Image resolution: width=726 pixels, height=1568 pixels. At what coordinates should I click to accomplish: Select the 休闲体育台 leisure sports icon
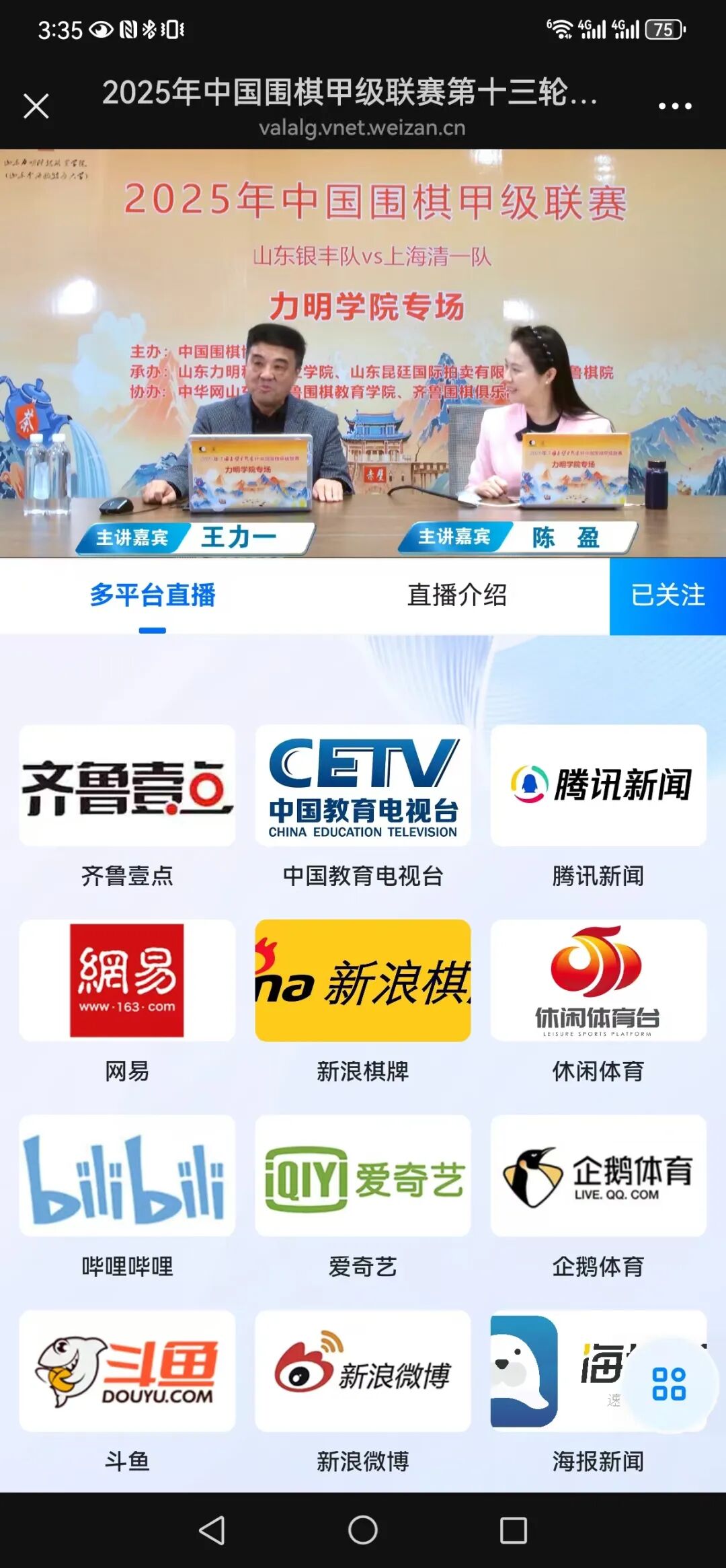[598, 982]
